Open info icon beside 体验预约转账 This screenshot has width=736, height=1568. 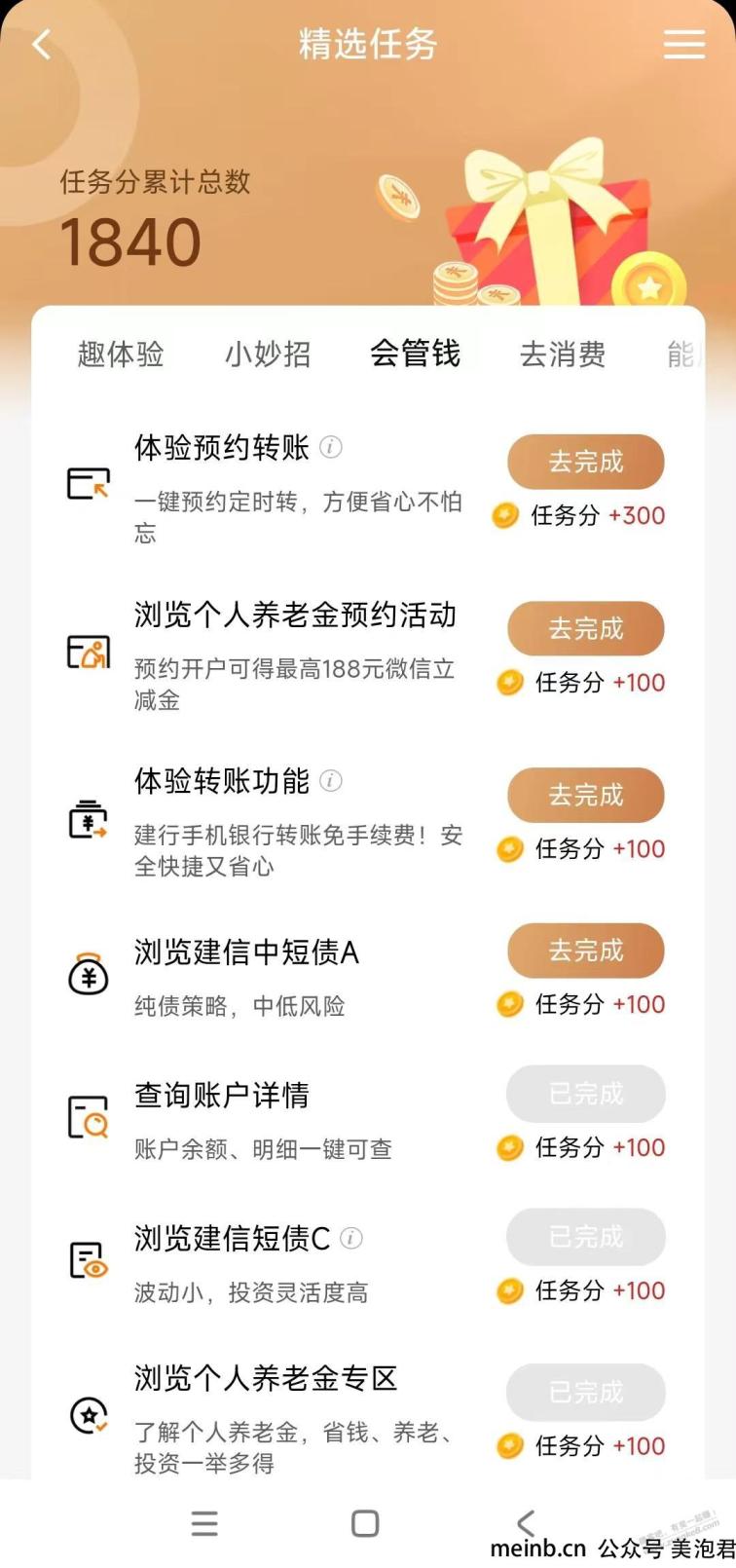(x=331, y=447)
